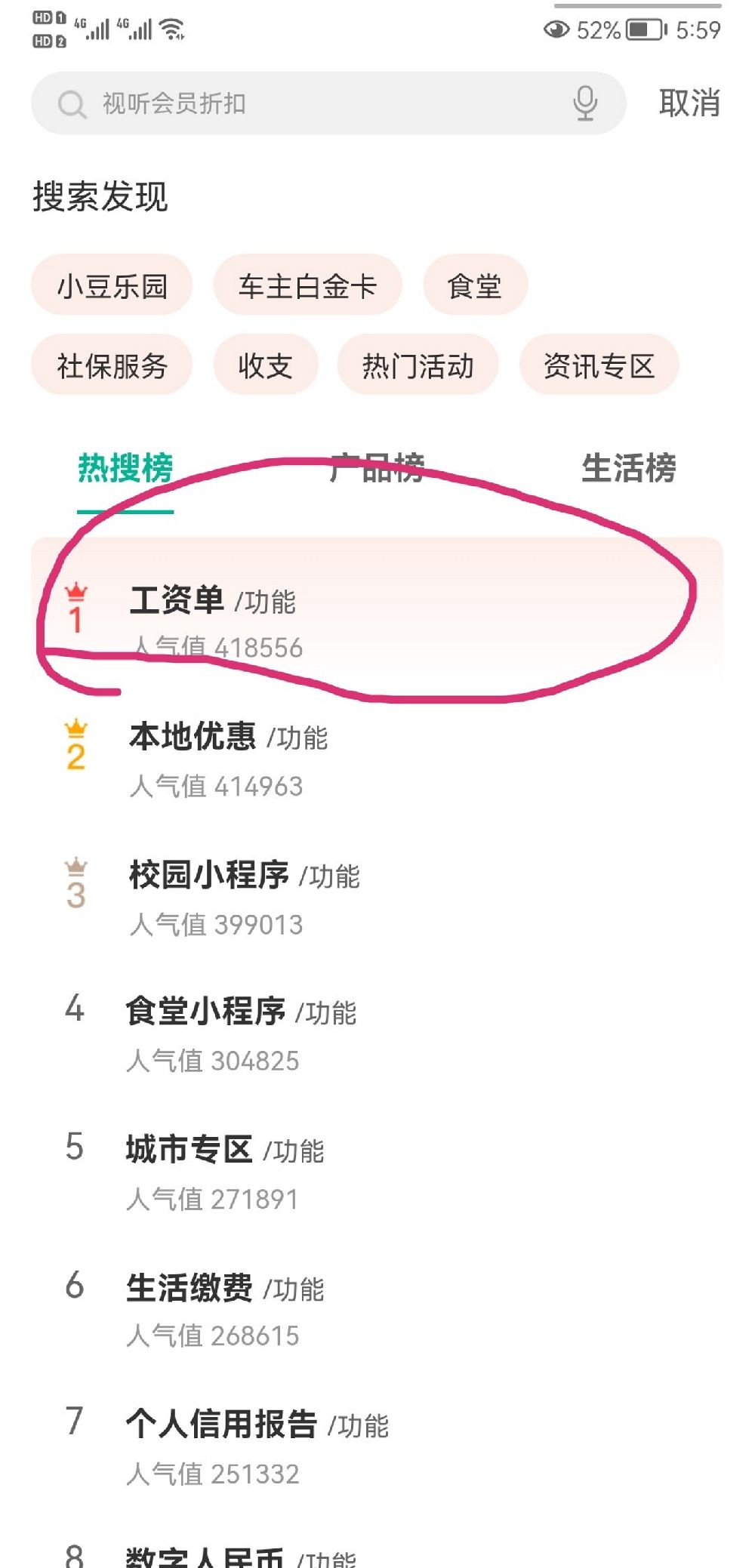The height and width of the screenshot is (1568, 755).
Task: Select the 资讯专区 suggestion chip
Action: (599, 365)
